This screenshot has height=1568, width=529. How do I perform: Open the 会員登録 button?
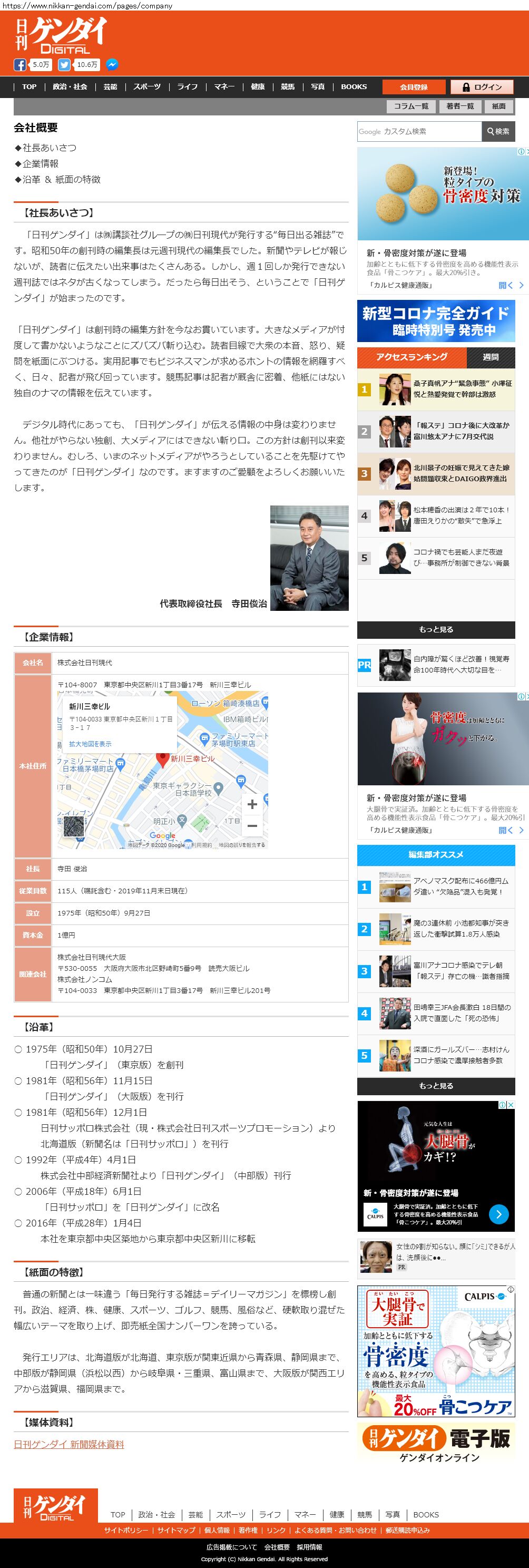pyautogui.click(x=413, y=87)
